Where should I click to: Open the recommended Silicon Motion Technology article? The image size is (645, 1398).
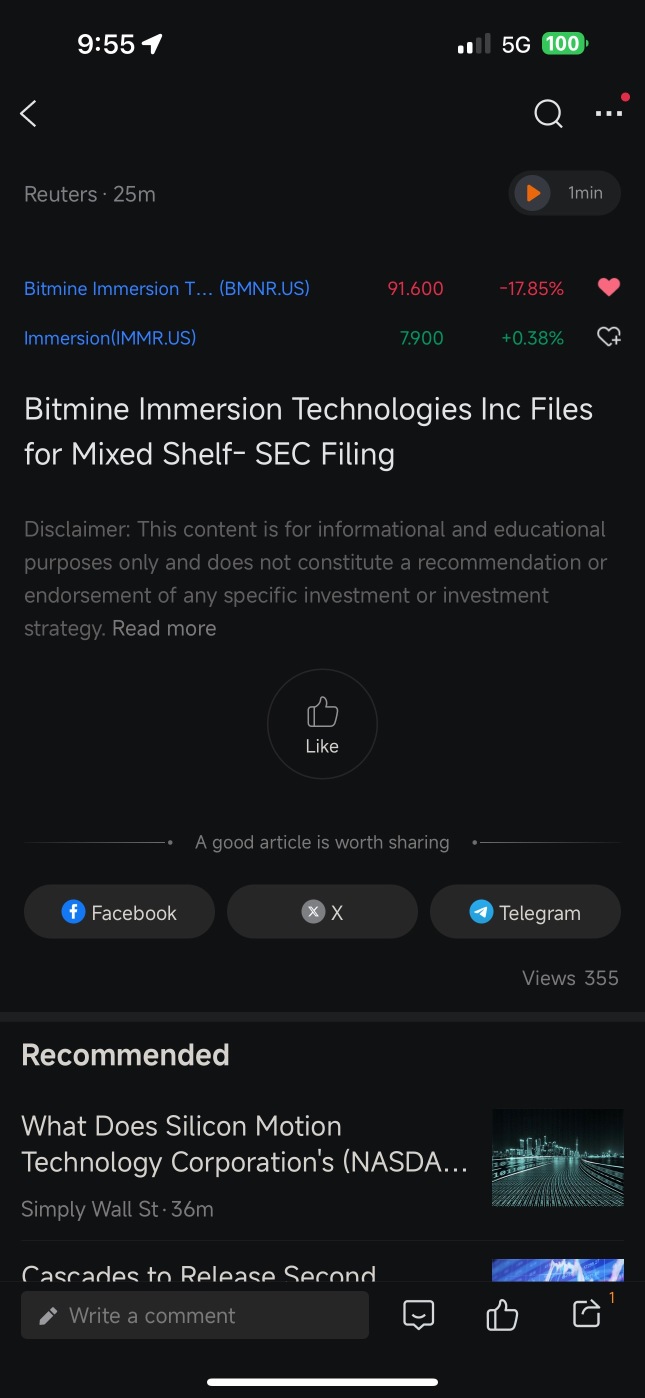(245, 1144)
